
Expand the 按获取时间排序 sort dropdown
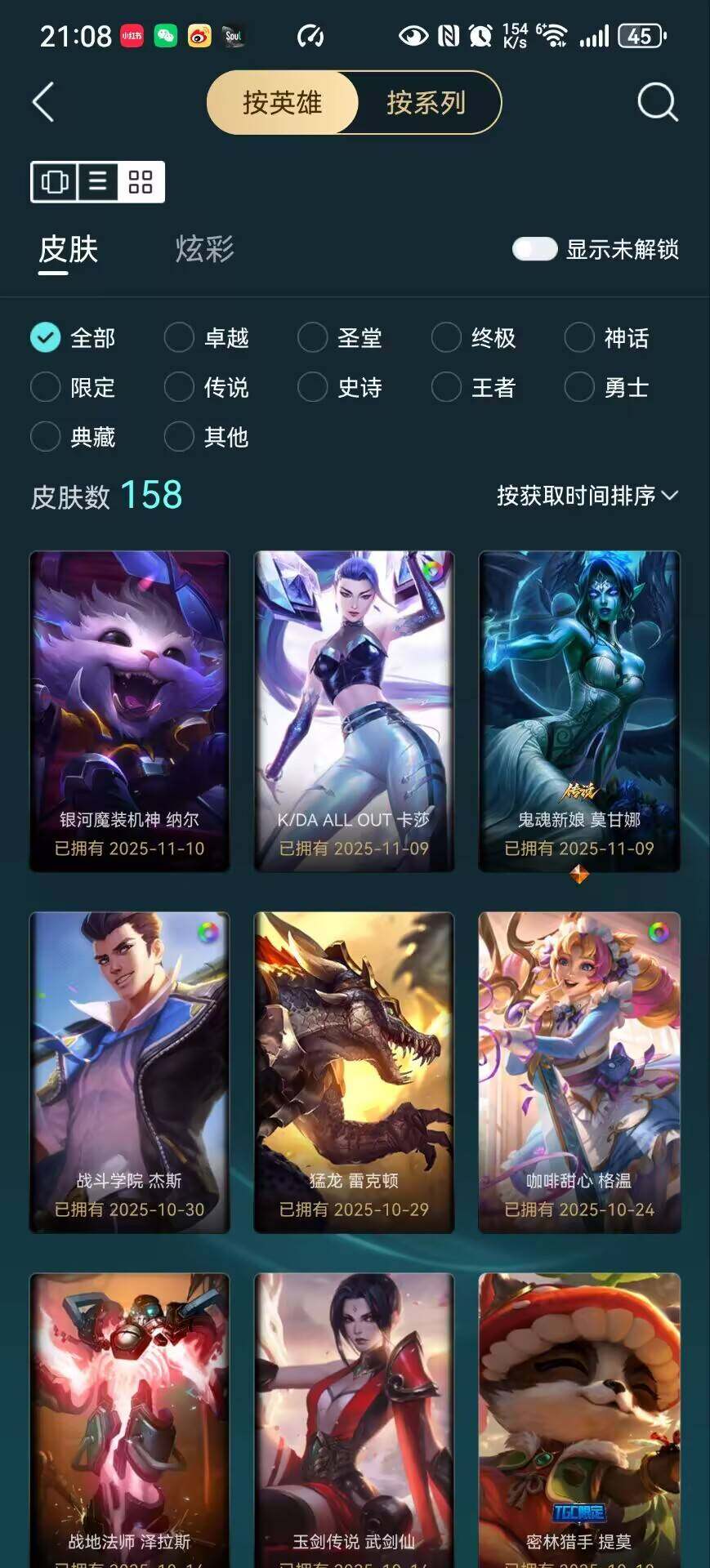(587, 496)
